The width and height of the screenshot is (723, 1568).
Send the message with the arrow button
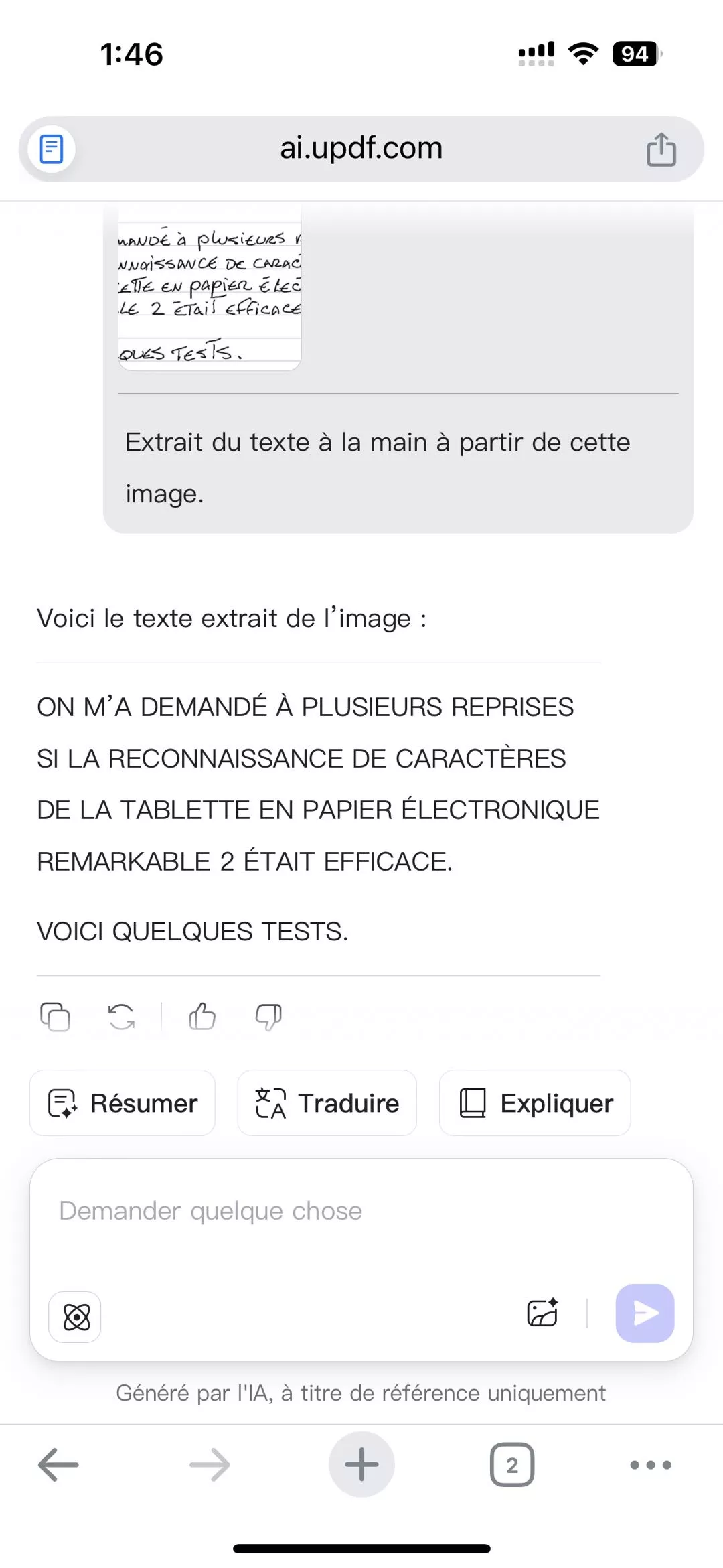click(x=643, y=1313)
